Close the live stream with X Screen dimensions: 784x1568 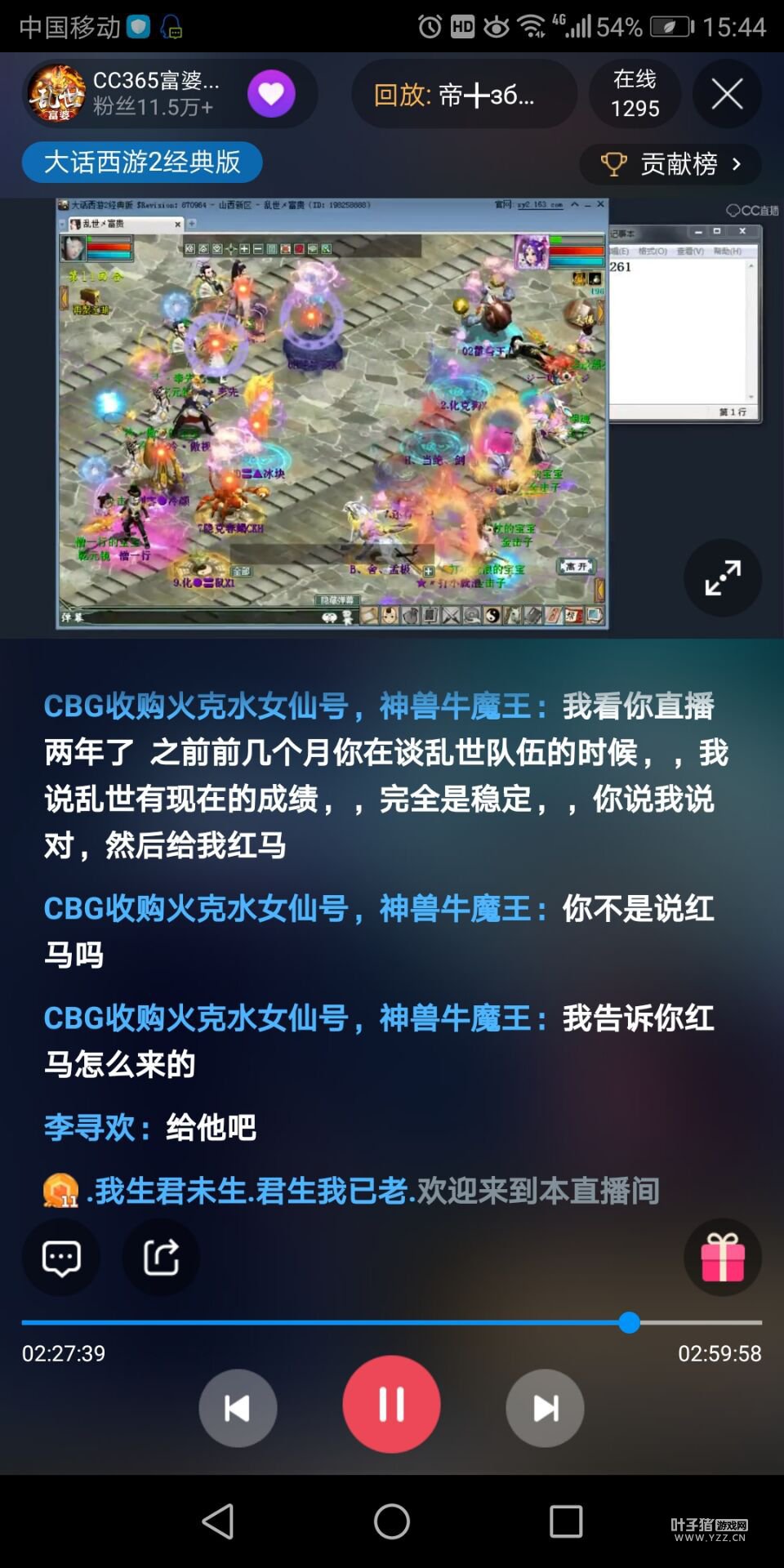click(x=727, y=94)
